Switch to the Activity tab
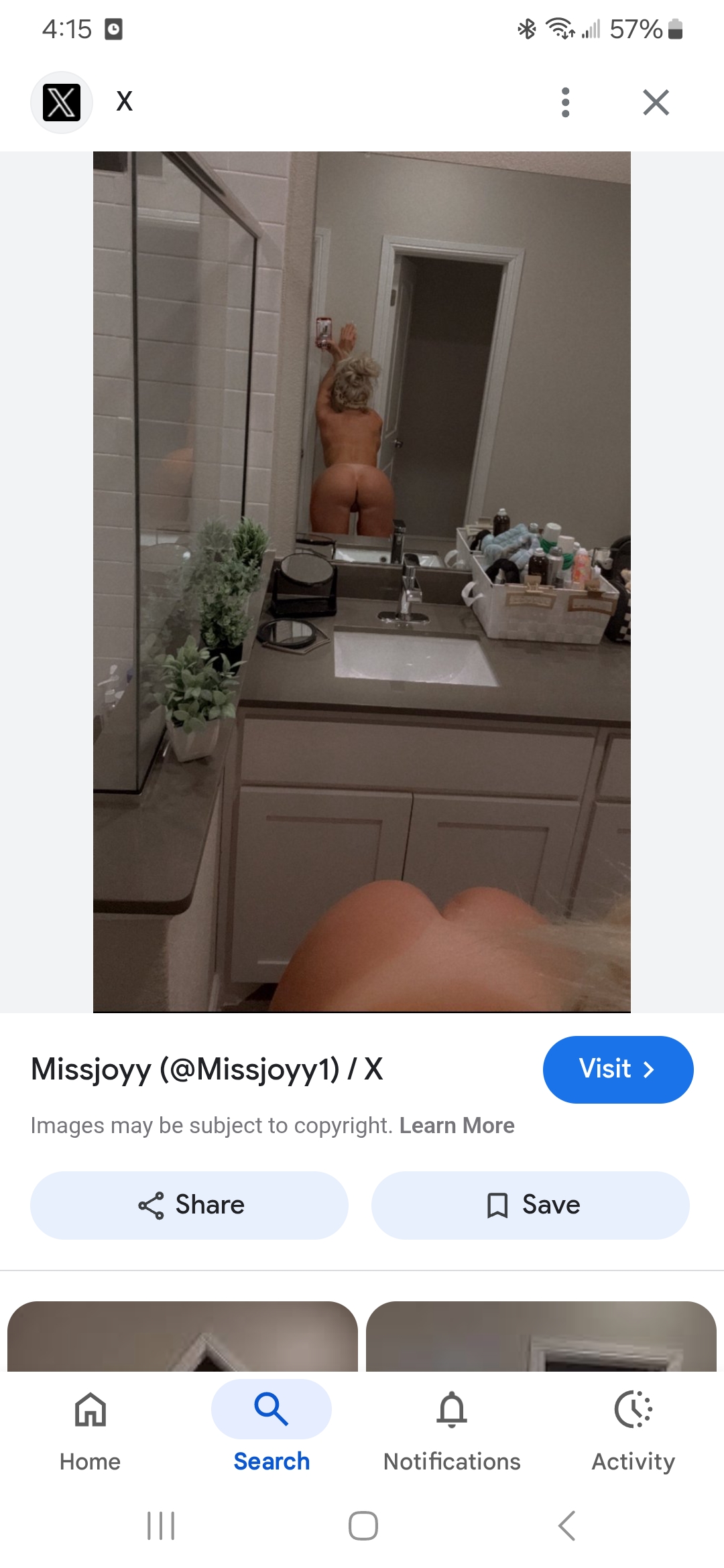 [x=633, y=1428]
